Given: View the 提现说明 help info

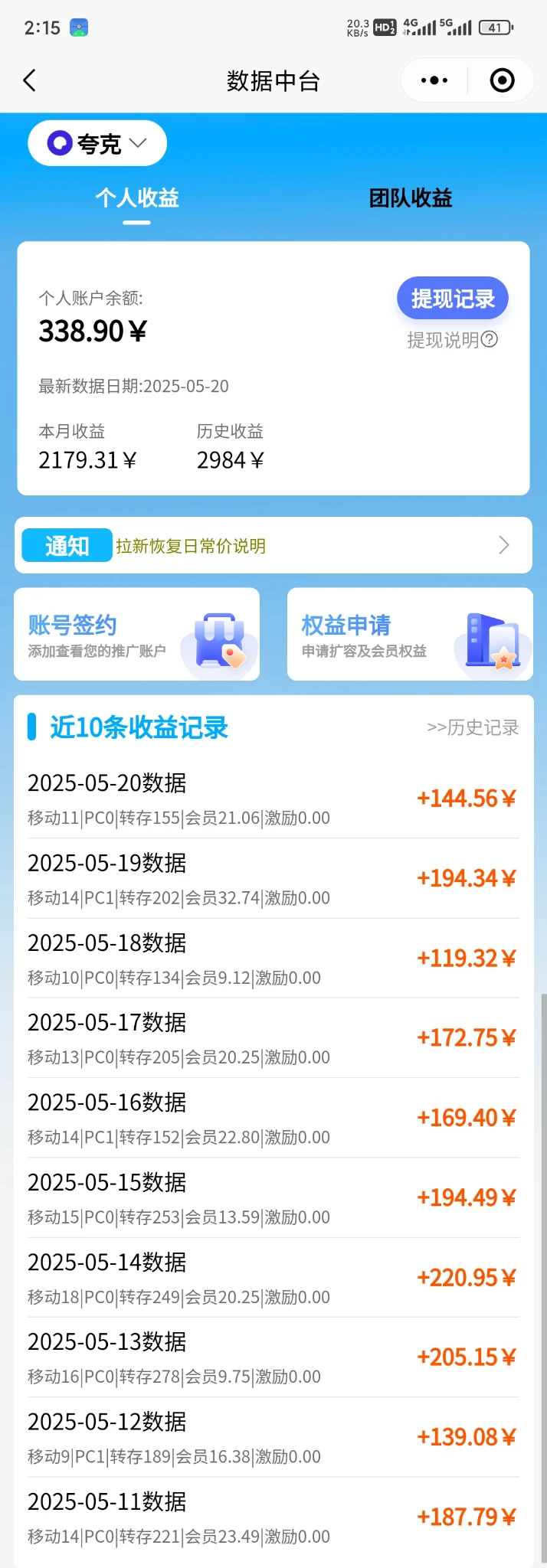Looking at the screenshot, I should click(x=452, y=339).
